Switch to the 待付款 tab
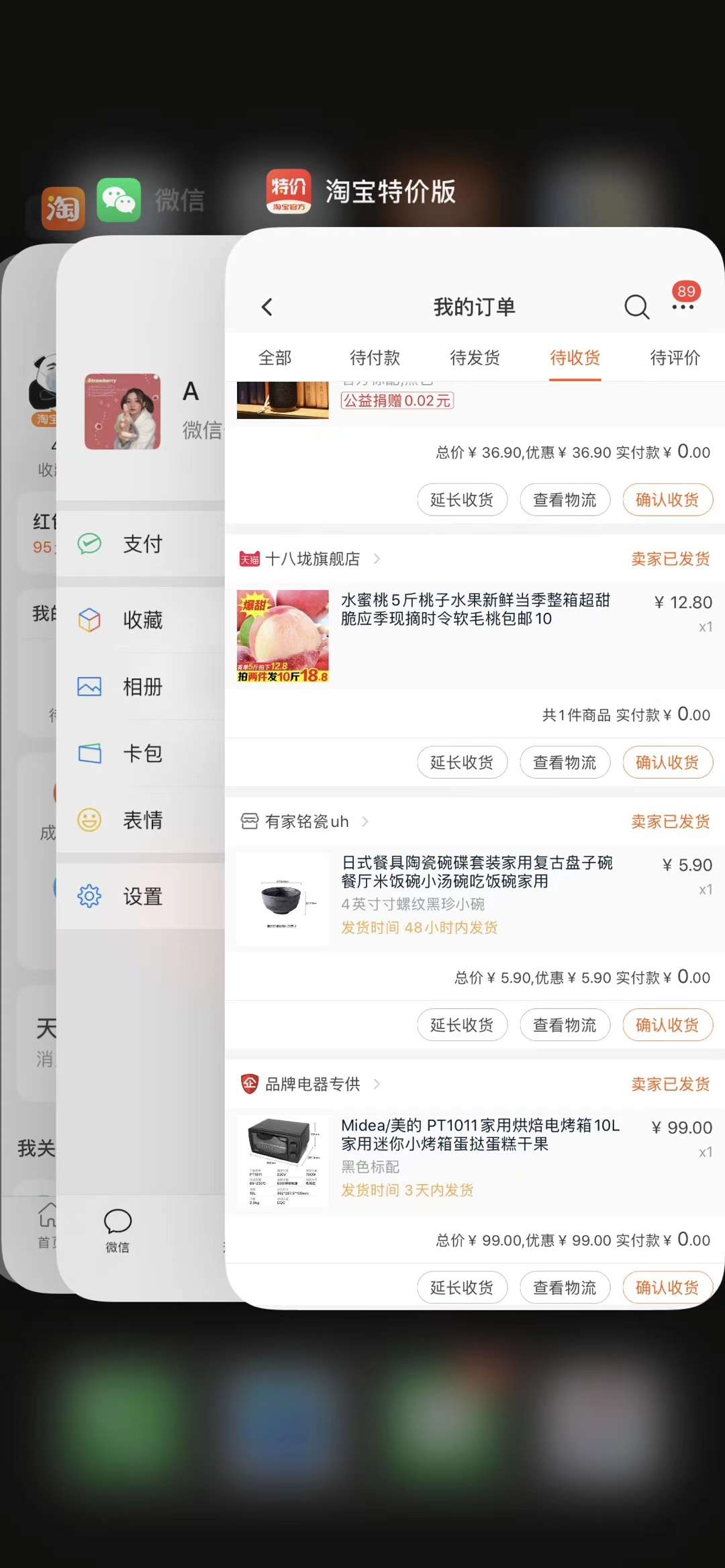The width and height of the screenshot is (725, 1568). click(375, 358)
